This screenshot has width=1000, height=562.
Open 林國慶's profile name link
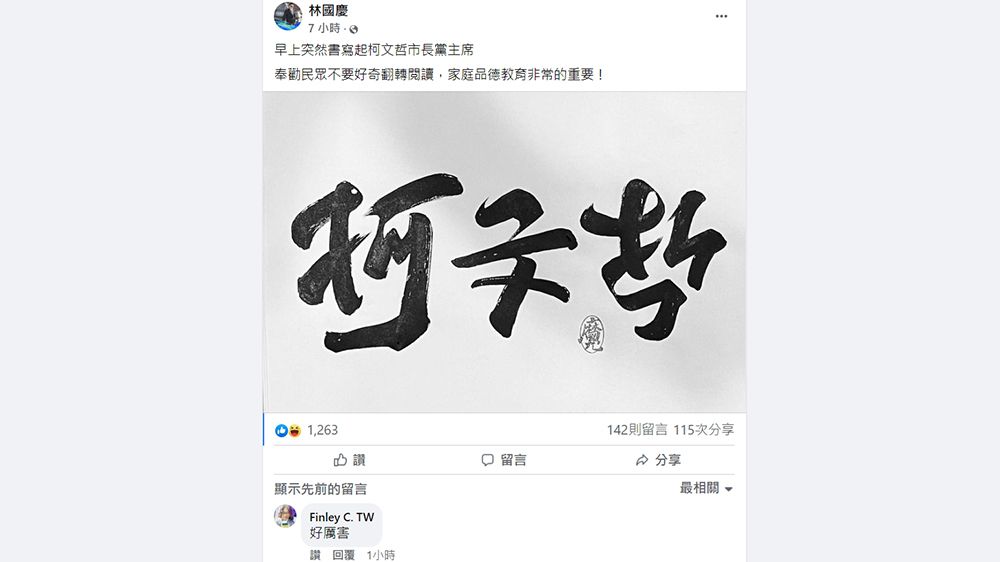point(328,10)
